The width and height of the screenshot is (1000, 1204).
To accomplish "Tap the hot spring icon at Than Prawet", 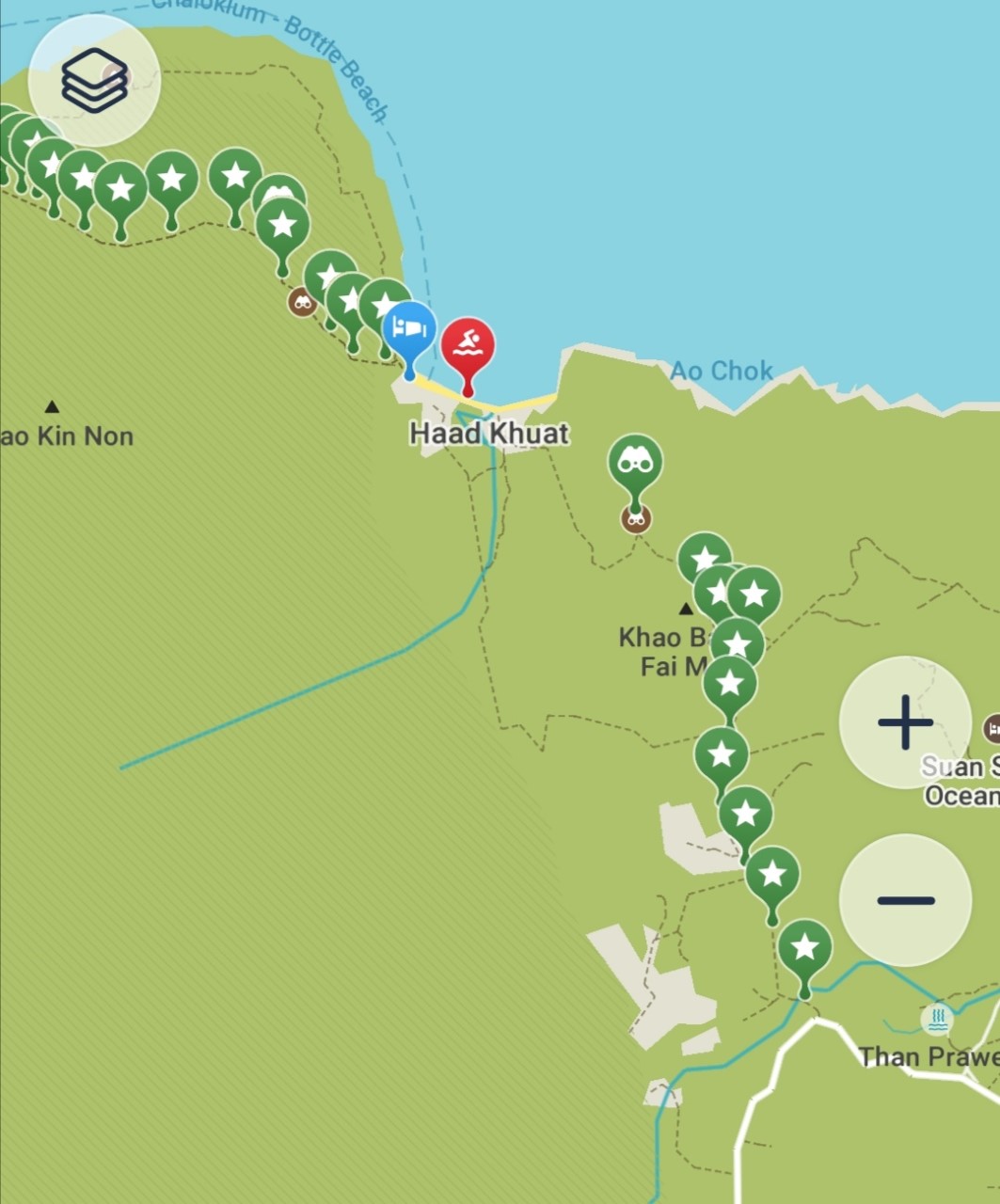I will tap(936, 1018).
